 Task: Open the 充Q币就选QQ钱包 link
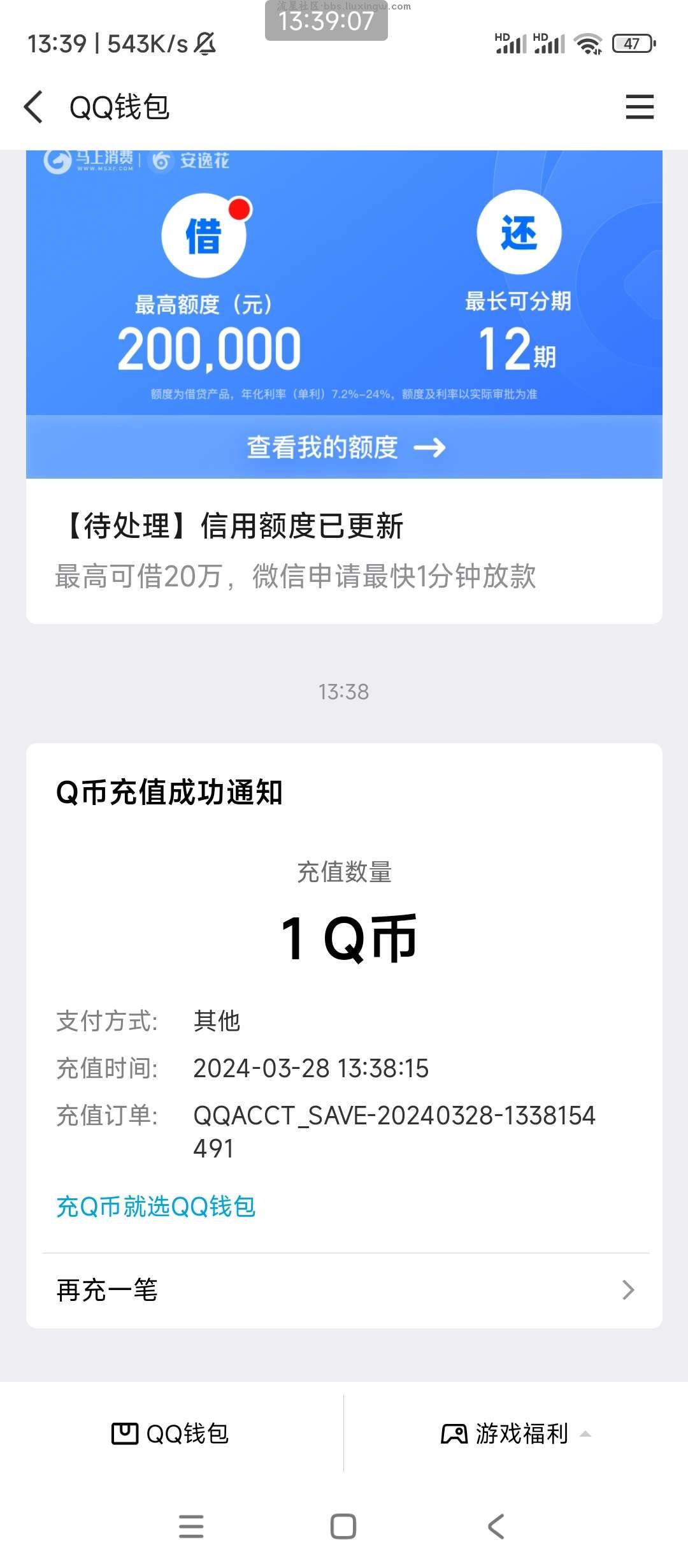(x=156, y=1207)
